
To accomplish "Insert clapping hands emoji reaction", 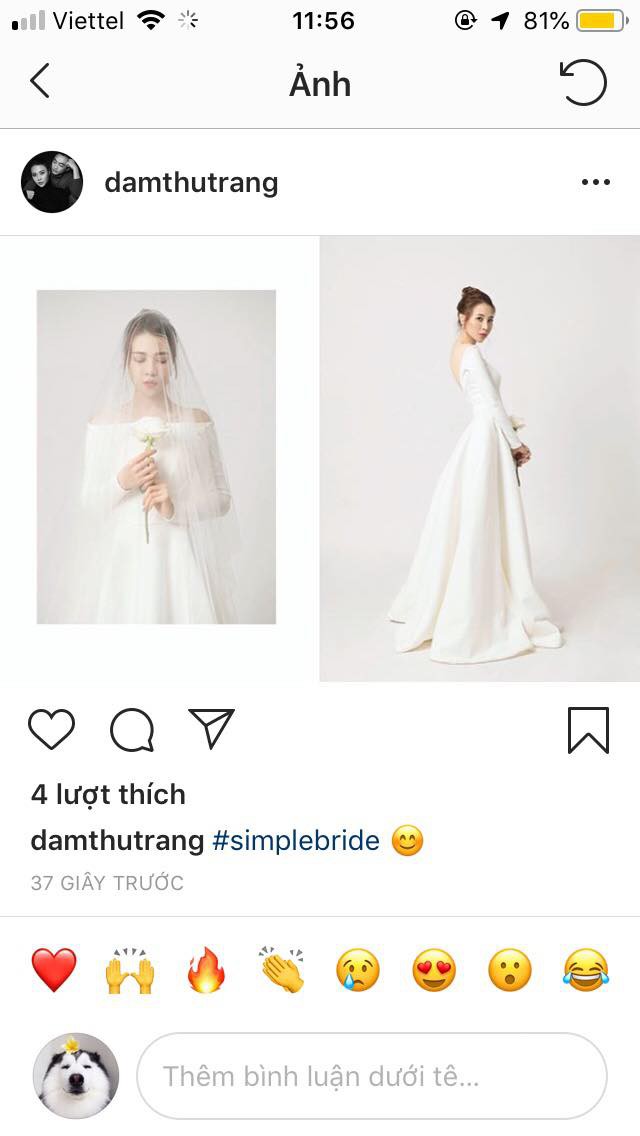I will pyautogui.click(x=282, y=970).
